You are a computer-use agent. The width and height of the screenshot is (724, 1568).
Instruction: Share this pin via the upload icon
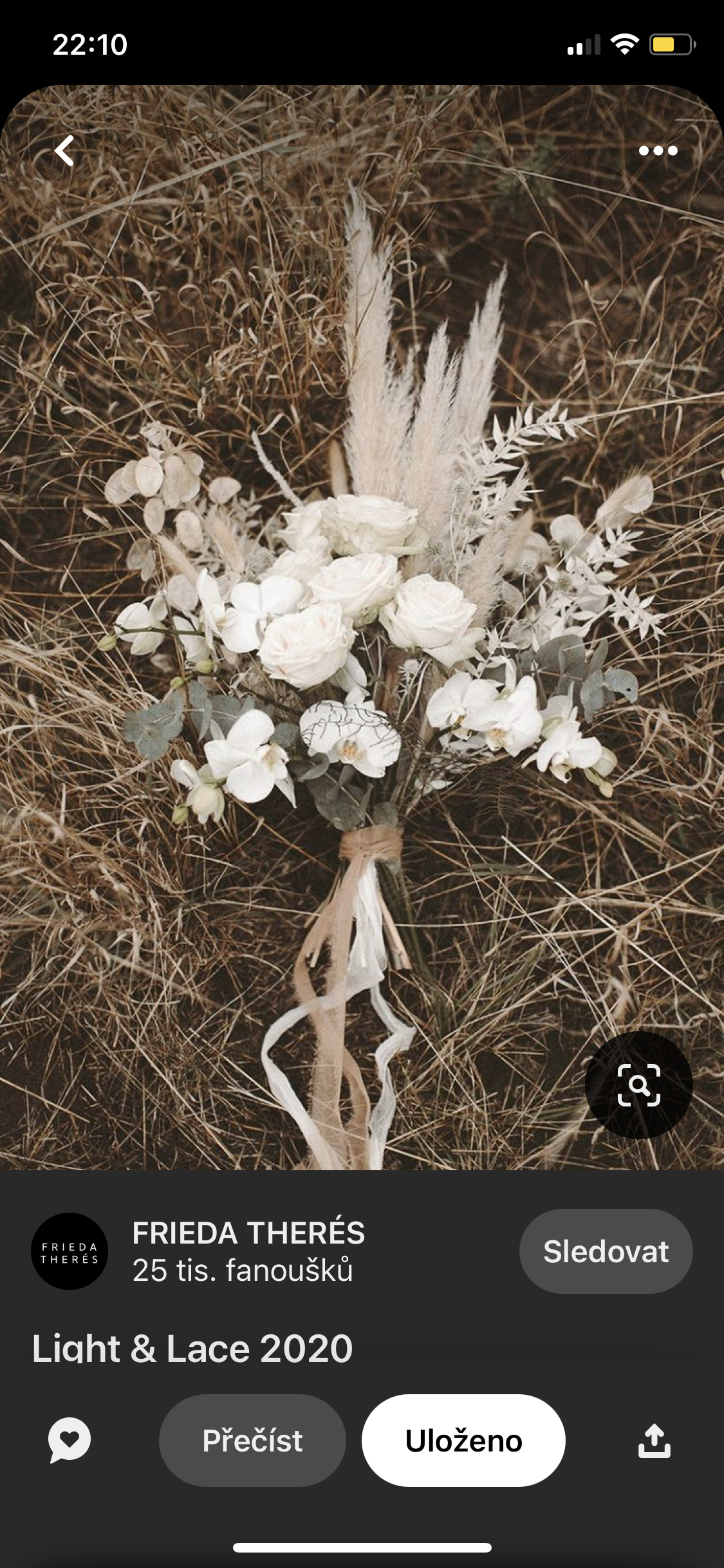tap(654, 1441)
